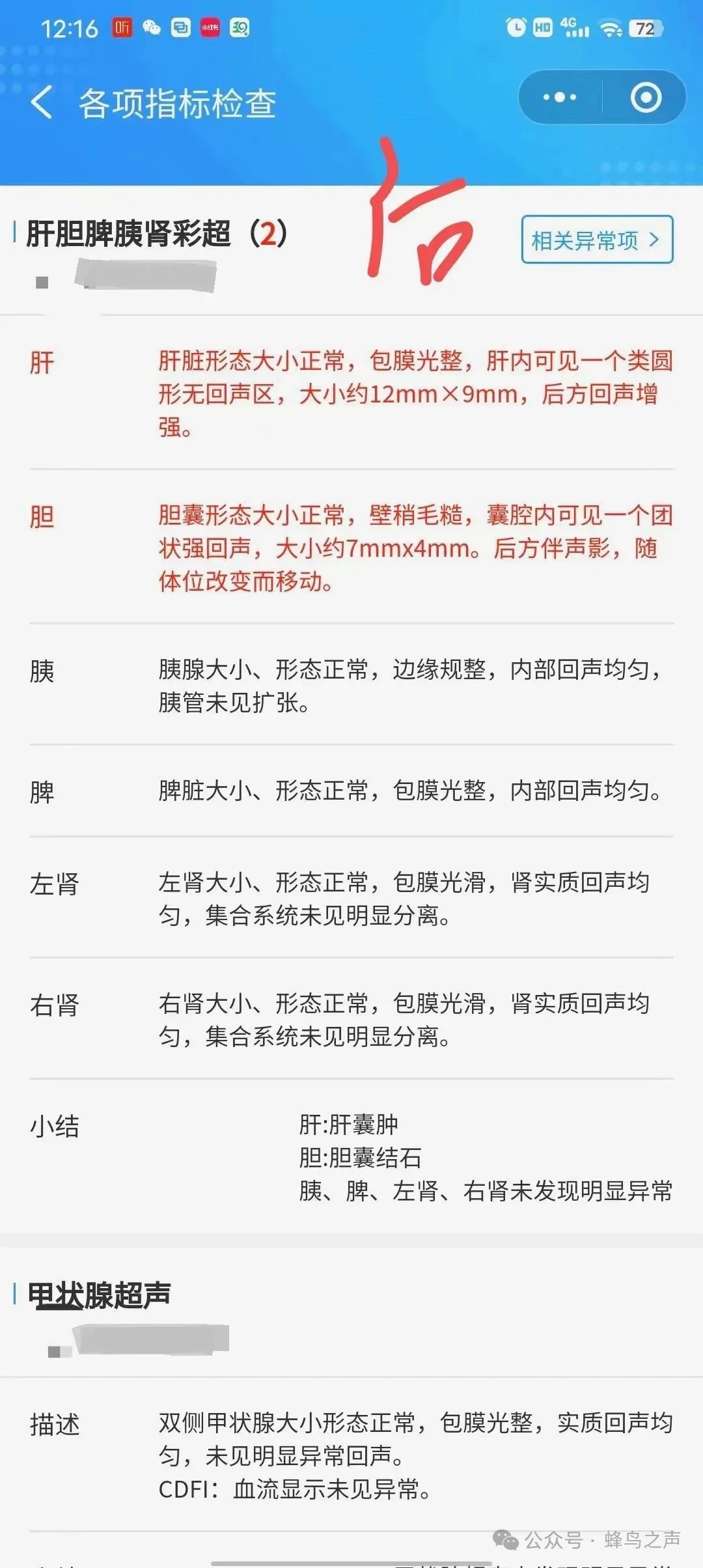This screenshot has height=1568, width=703.
Task: Close the mini program with the circle button
Action: coord(646,98)
